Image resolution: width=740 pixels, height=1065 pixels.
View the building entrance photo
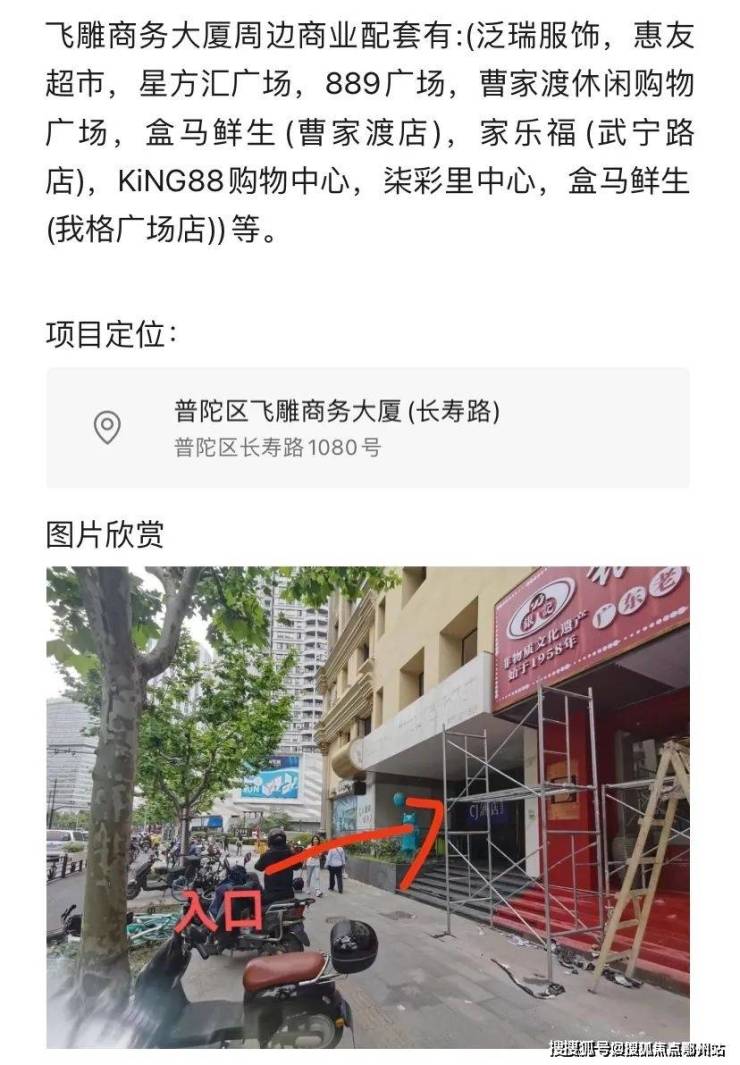pos(367,806)
